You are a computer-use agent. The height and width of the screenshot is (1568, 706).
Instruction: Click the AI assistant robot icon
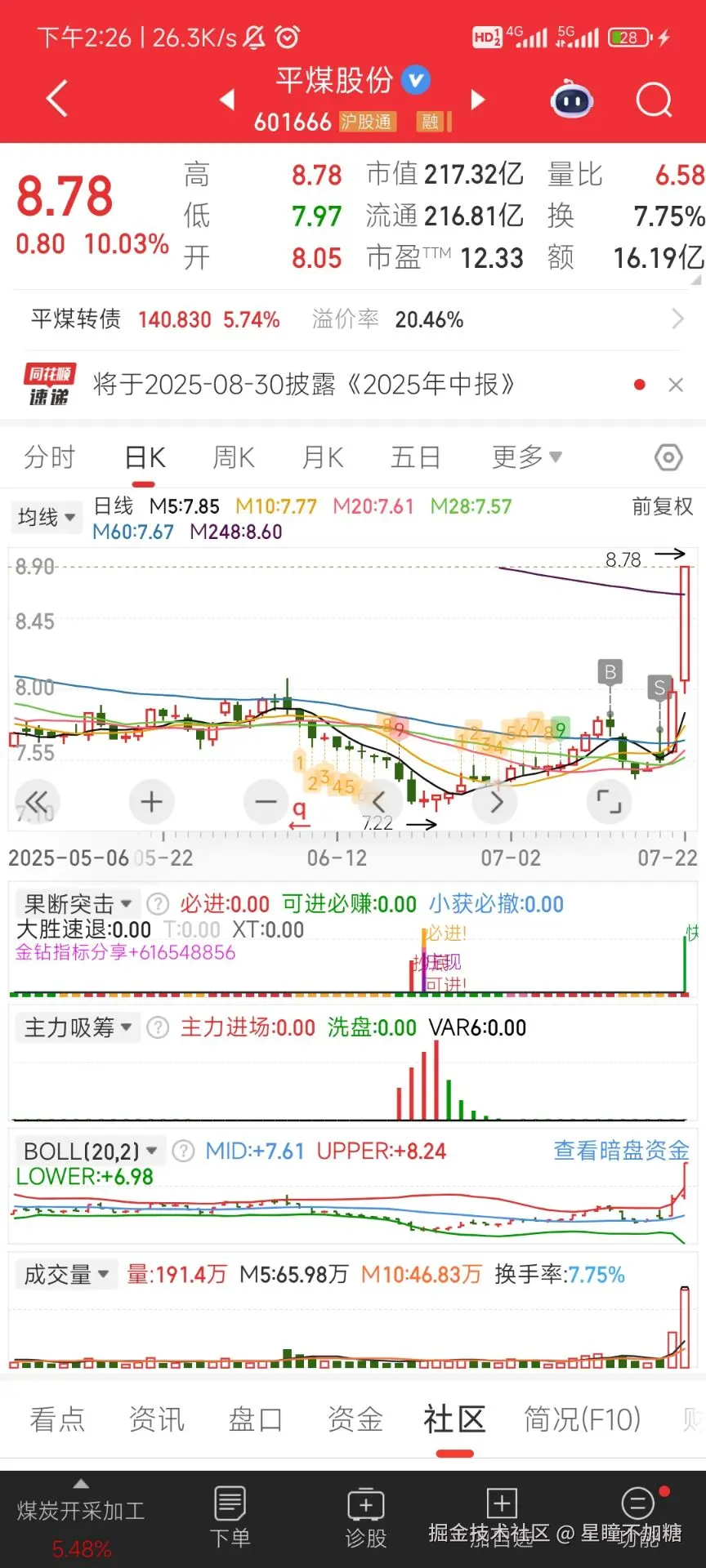[x=570, y=99]
